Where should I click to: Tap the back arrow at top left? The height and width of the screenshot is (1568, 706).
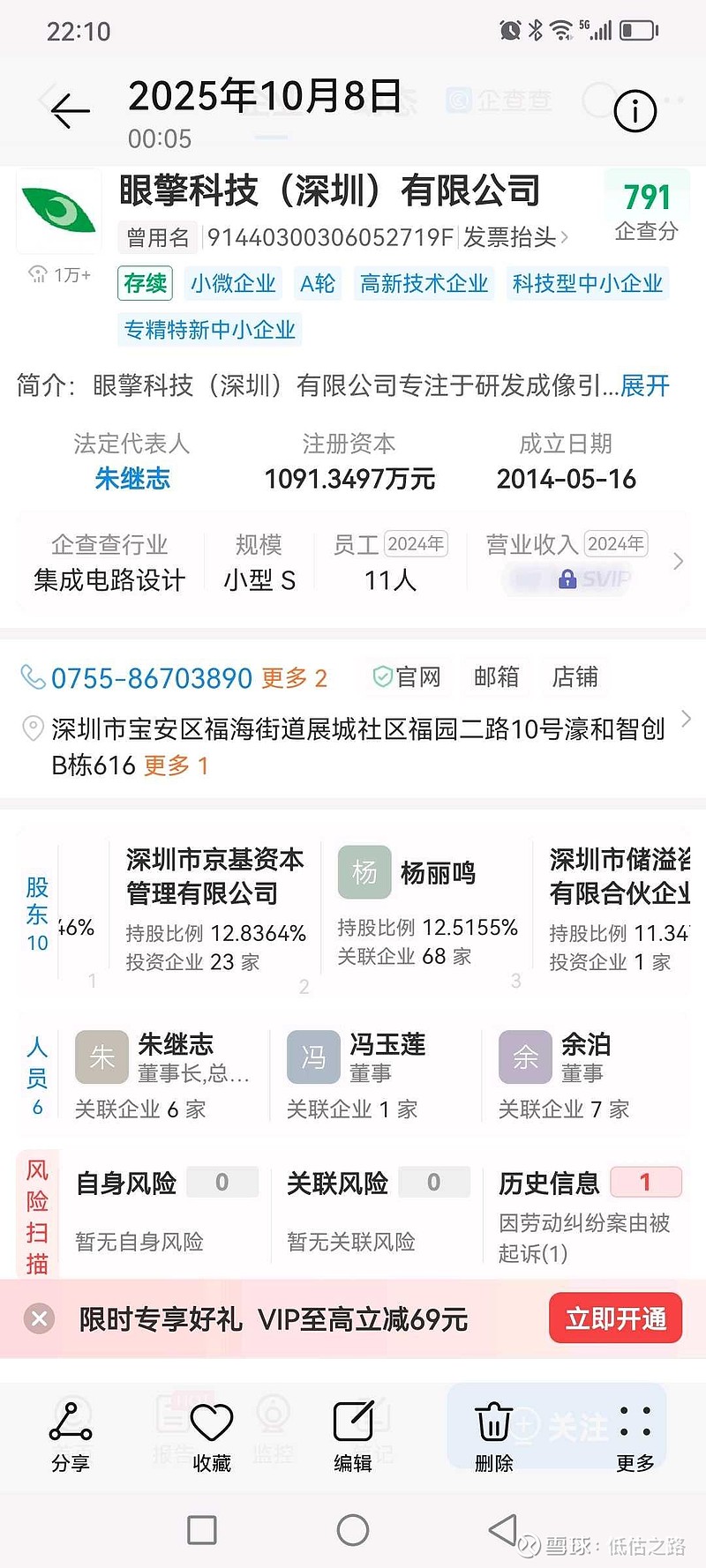click(69, 110)
